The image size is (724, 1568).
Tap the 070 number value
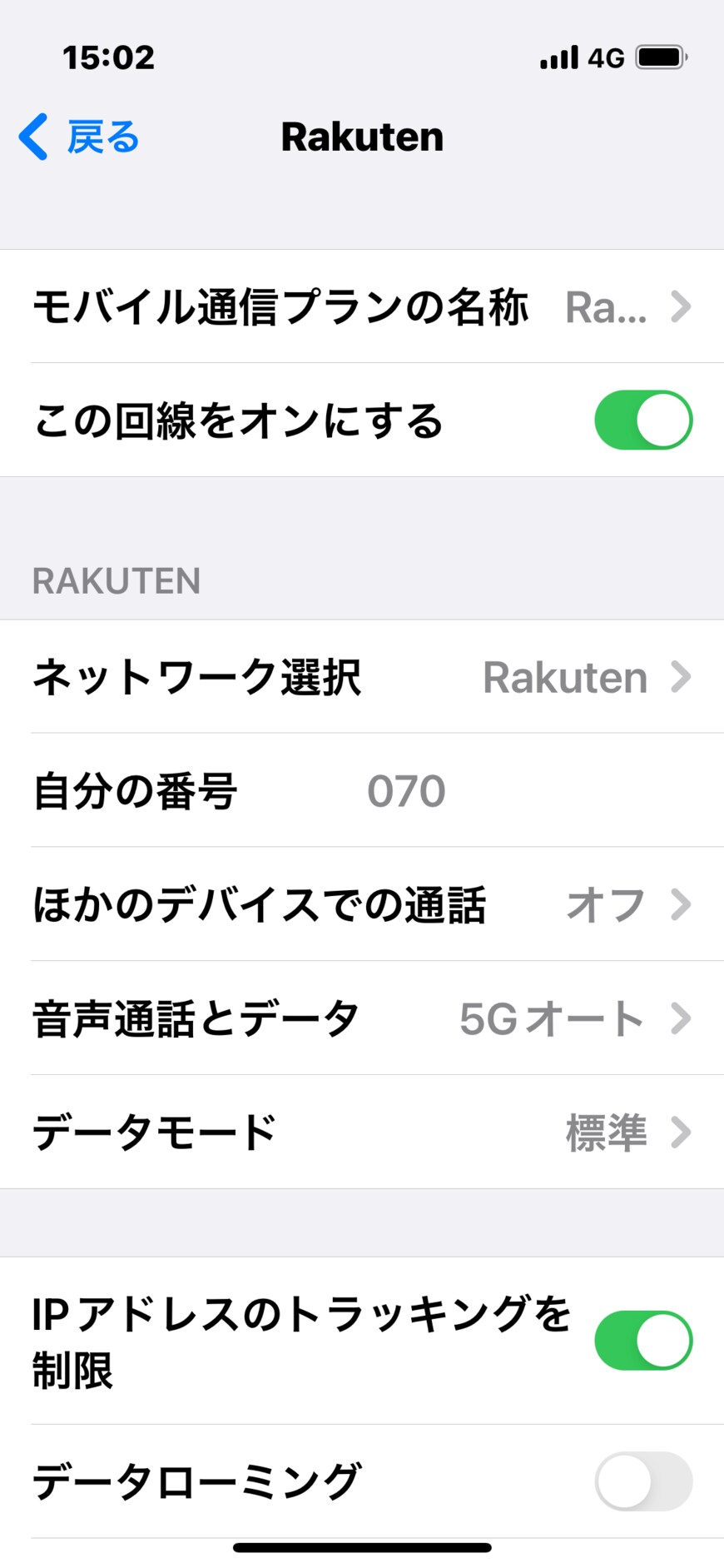406,791
